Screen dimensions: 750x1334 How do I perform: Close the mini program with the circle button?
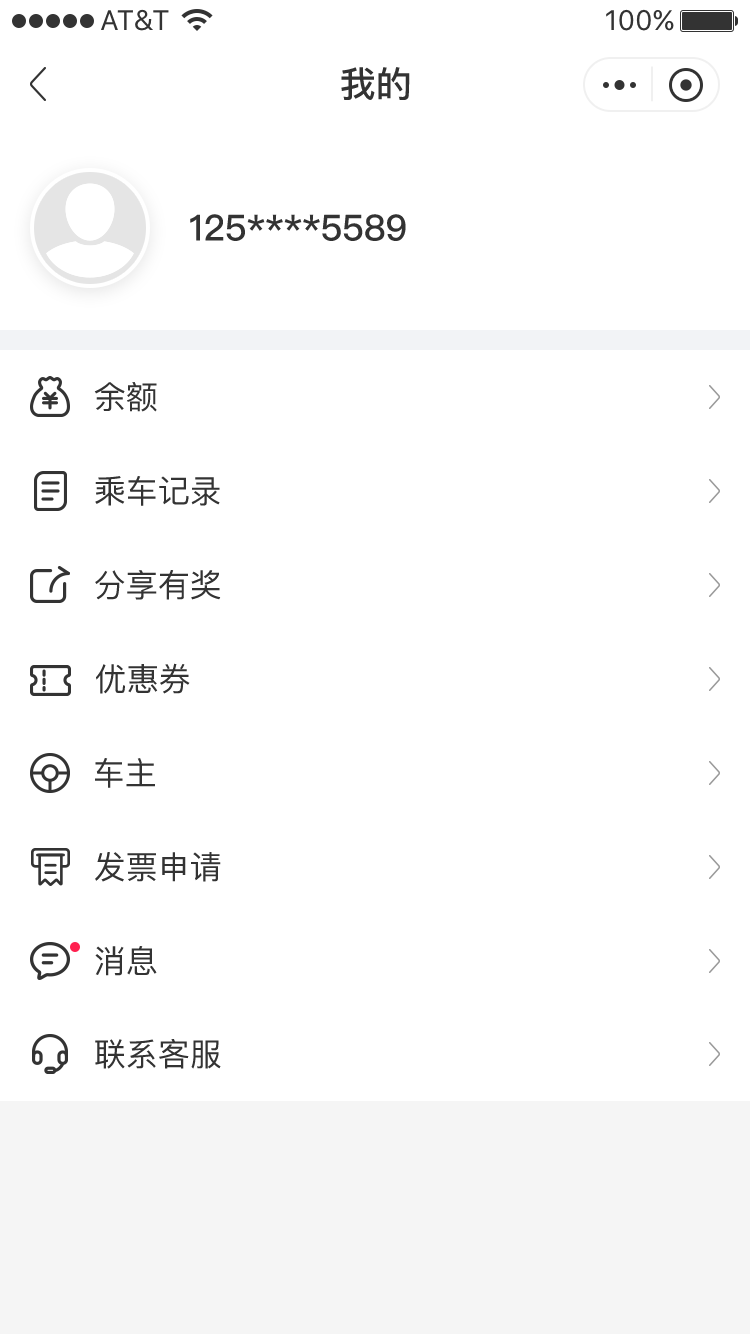685,85
